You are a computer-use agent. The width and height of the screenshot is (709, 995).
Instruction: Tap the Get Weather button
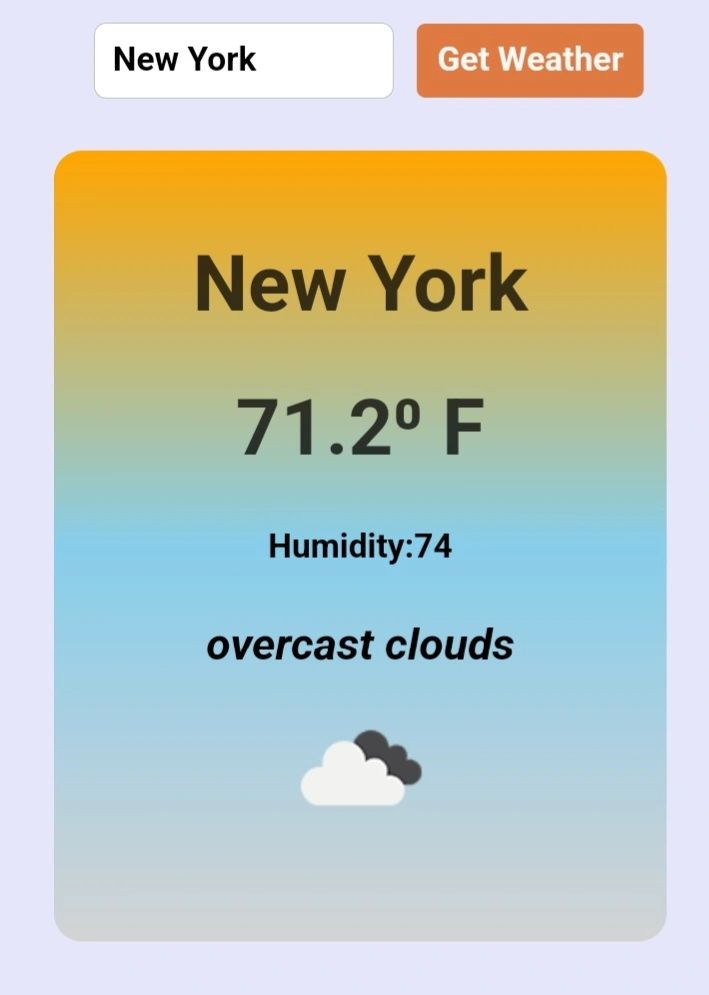point(529,60)
